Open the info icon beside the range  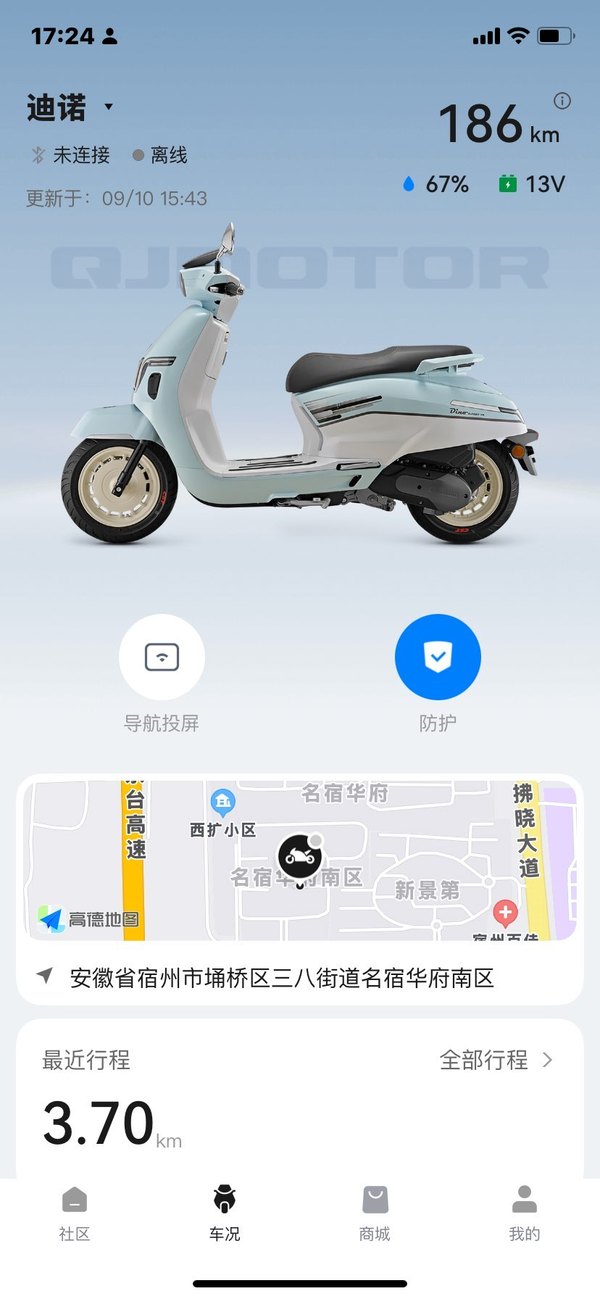coord(562,100)
